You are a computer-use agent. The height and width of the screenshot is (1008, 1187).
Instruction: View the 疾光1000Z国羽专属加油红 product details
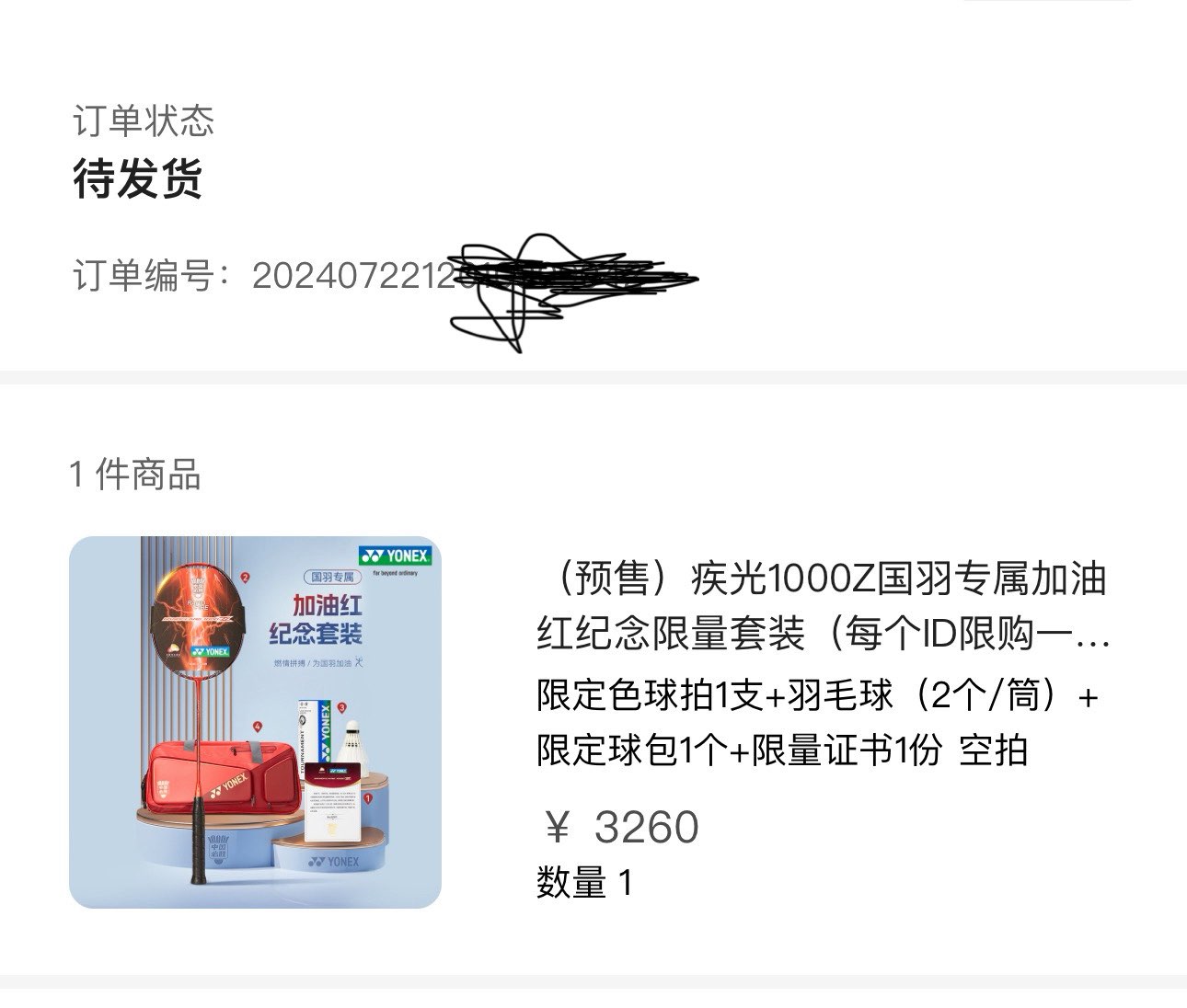tap(822, 606)
